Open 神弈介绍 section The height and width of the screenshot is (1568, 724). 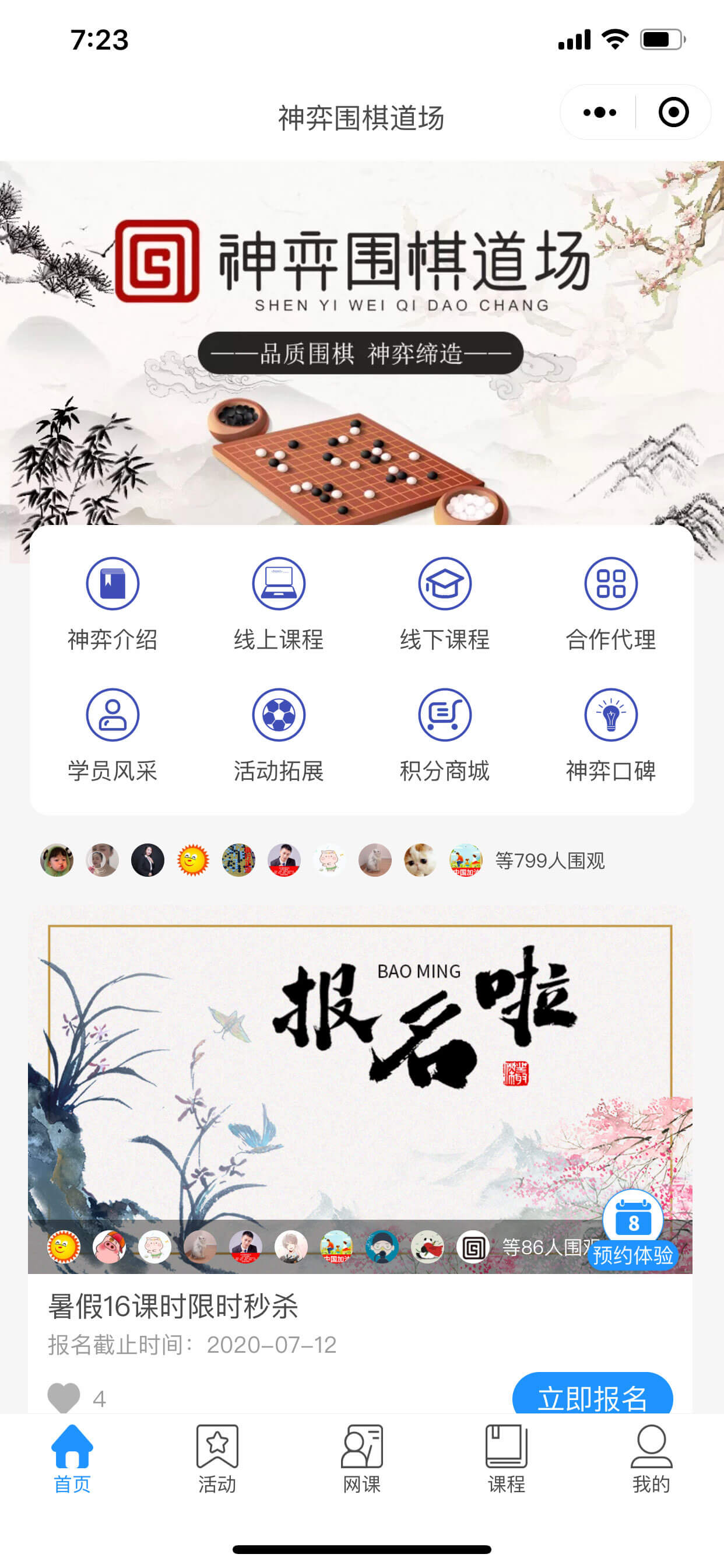(113, 604)
